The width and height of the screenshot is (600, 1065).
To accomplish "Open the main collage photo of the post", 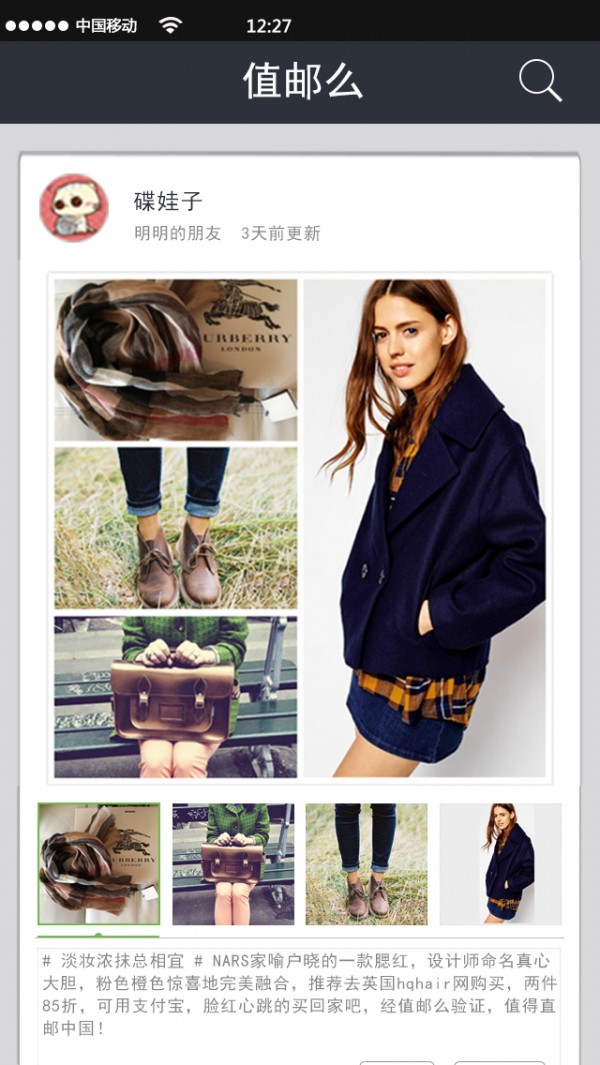I will [300, 528].
